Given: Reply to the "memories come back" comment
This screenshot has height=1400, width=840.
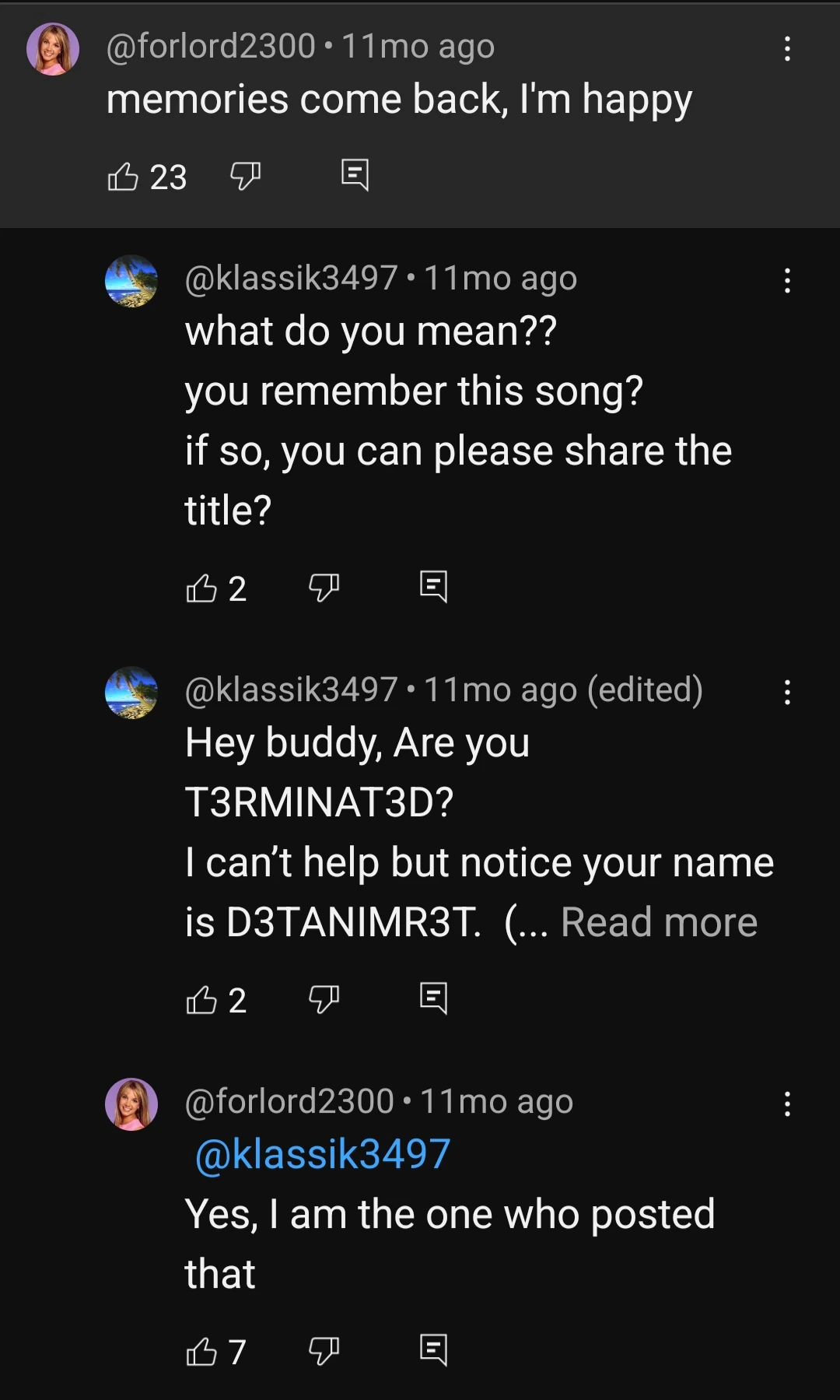Looking at the screenshot, I should pos(355,175).
